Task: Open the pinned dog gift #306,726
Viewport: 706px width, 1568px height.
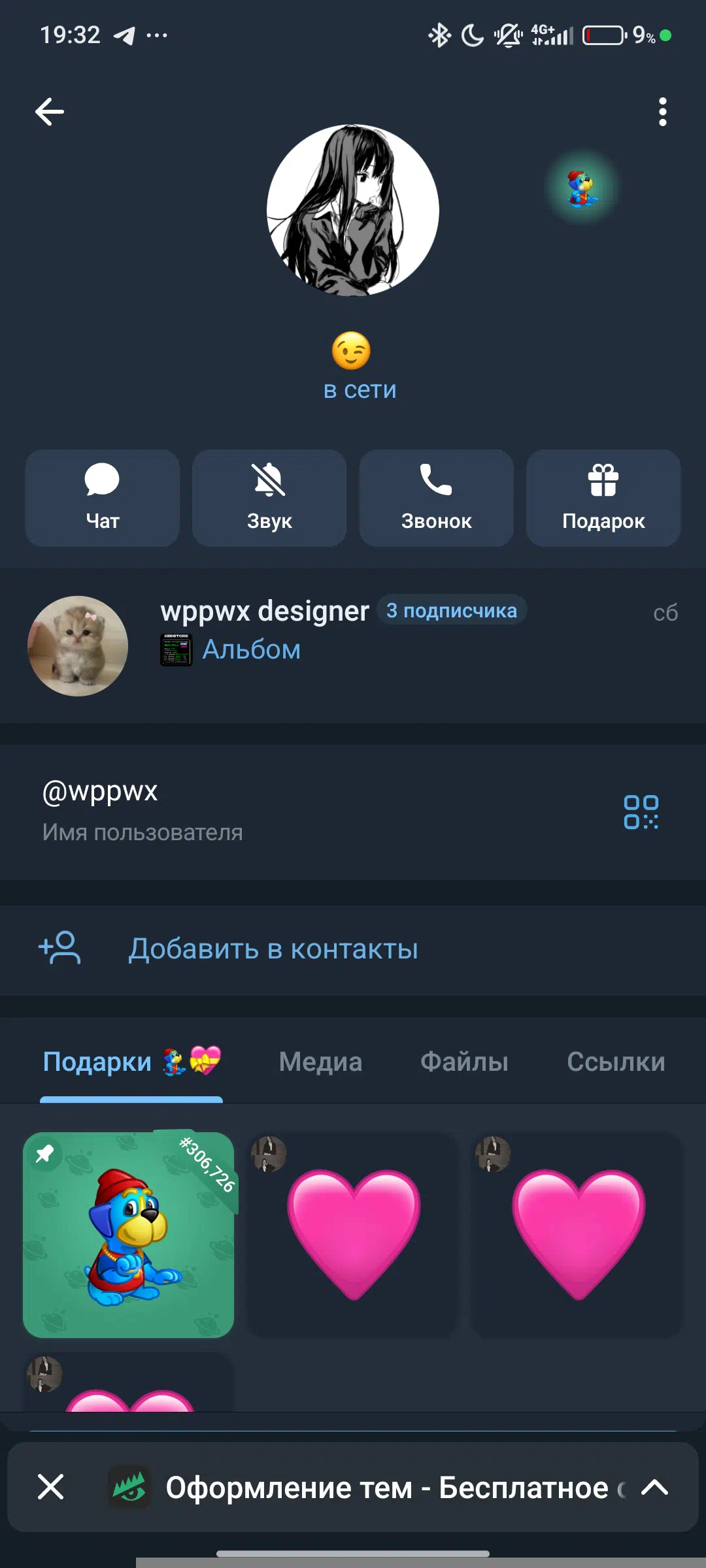Action: pos(128,1234)
